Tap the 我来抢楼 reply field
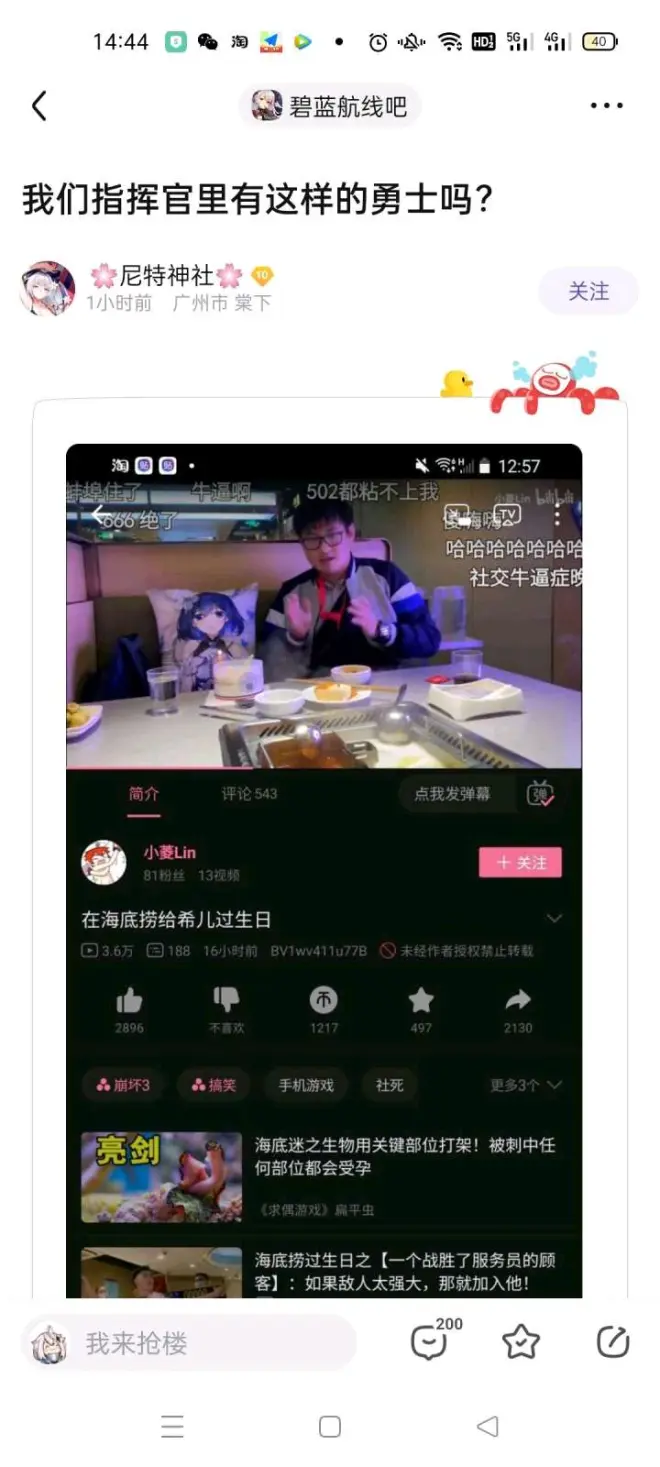 coord(190,1343)
